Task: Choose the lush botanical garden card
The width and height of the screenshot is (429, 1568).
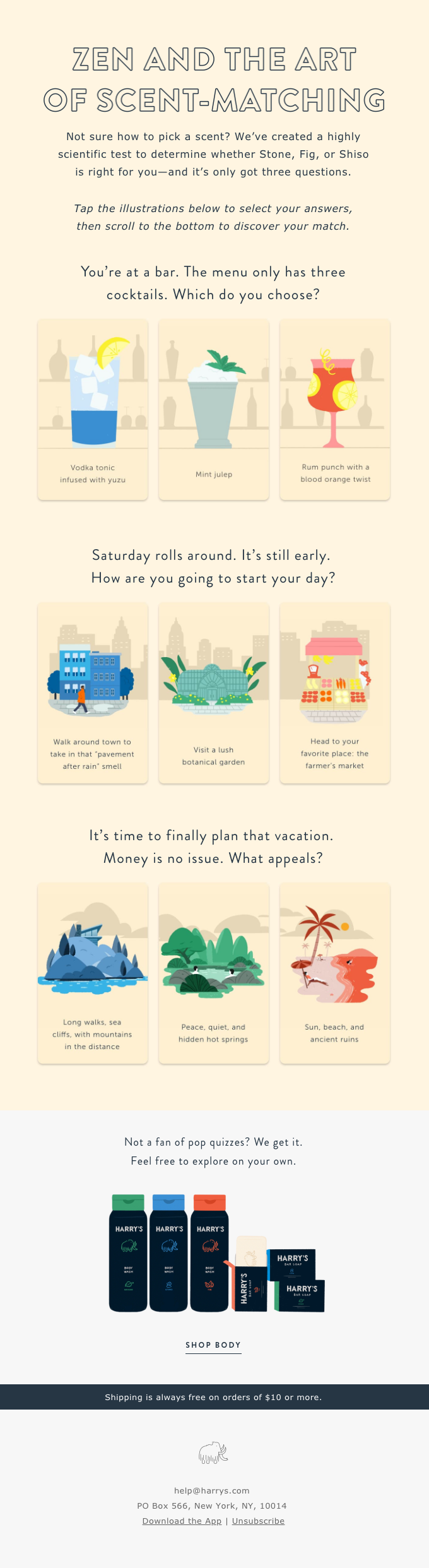Action: click(214, 692)
